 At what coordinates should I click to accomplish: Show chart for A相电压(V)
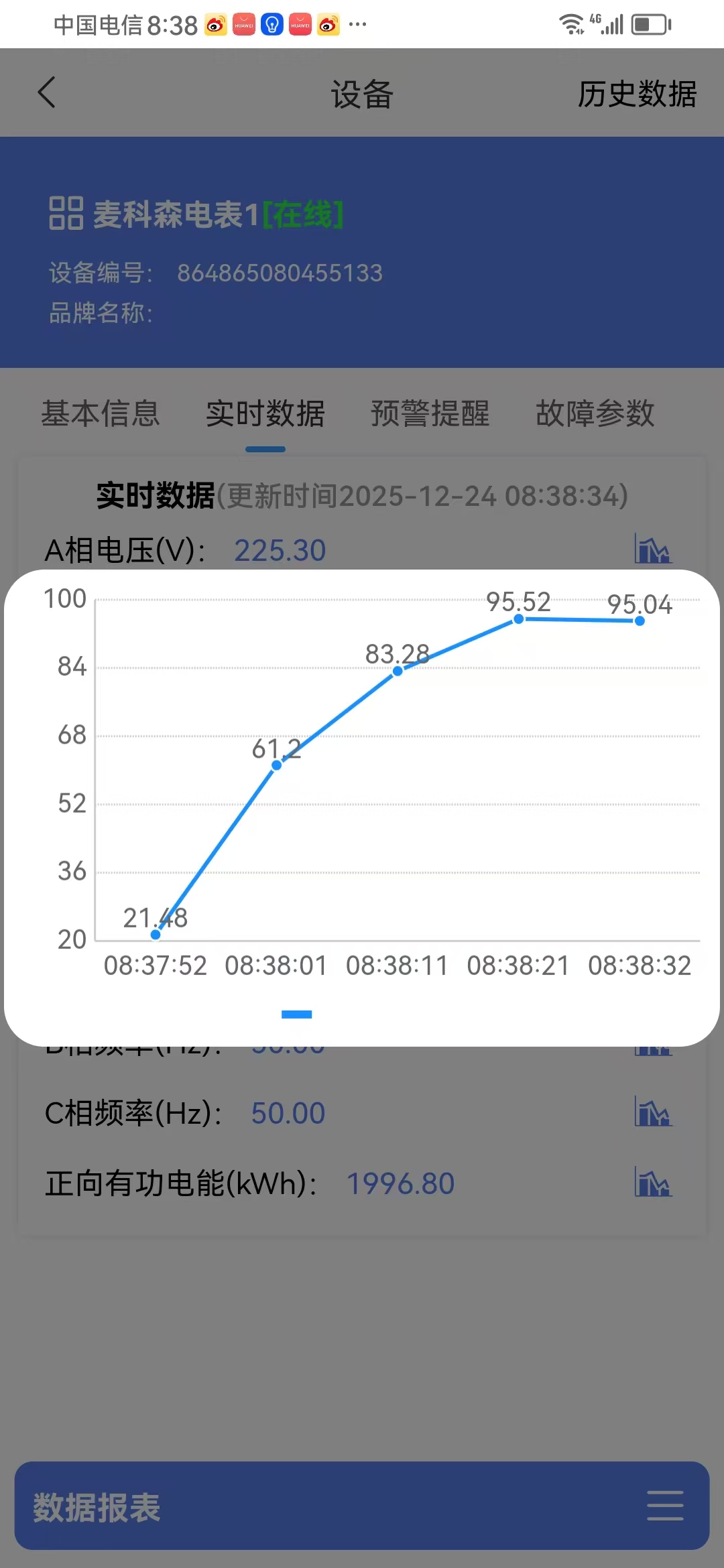click(653, 549)
